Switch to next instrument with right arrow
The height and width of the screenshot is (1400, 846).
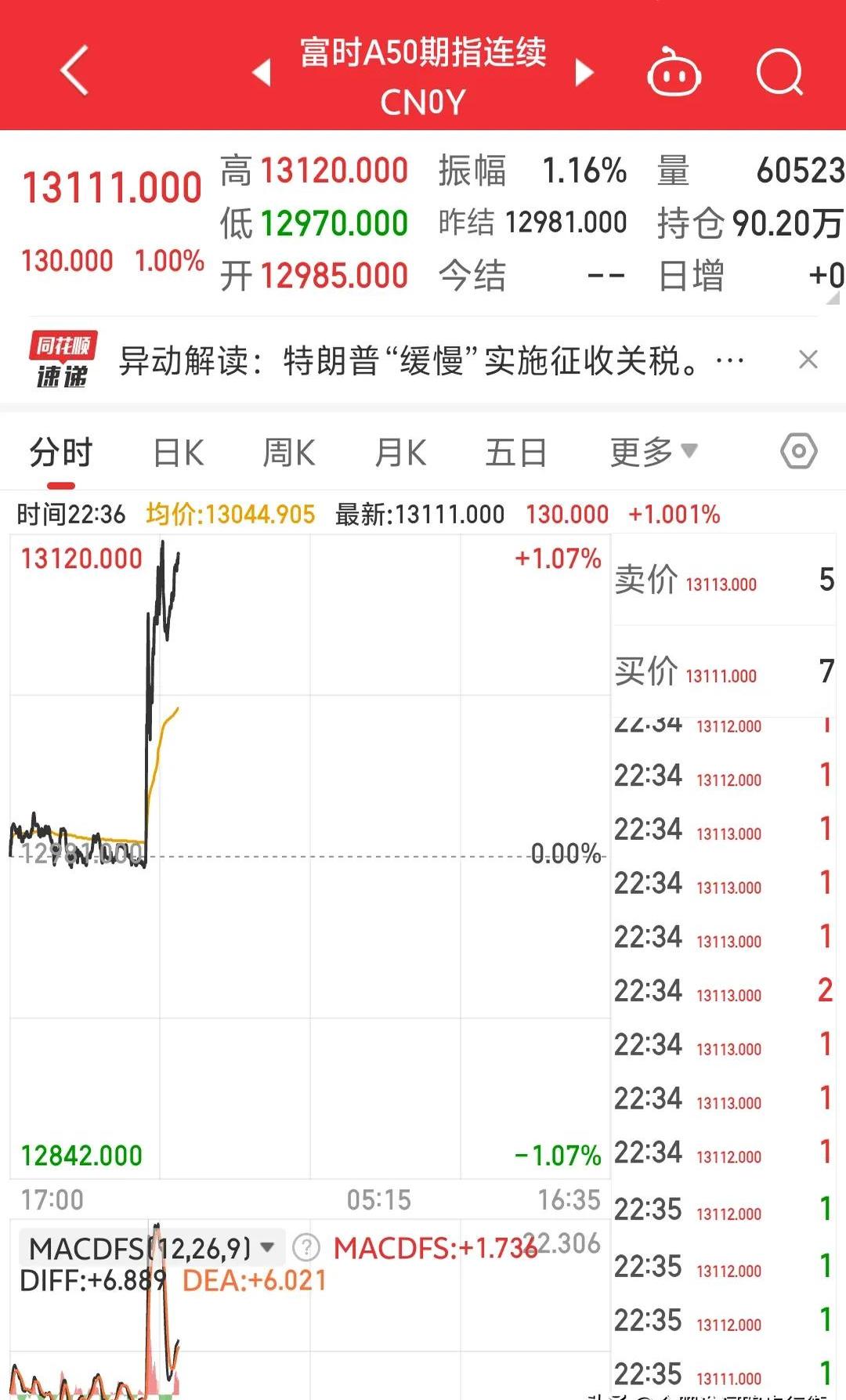point(583,71)
